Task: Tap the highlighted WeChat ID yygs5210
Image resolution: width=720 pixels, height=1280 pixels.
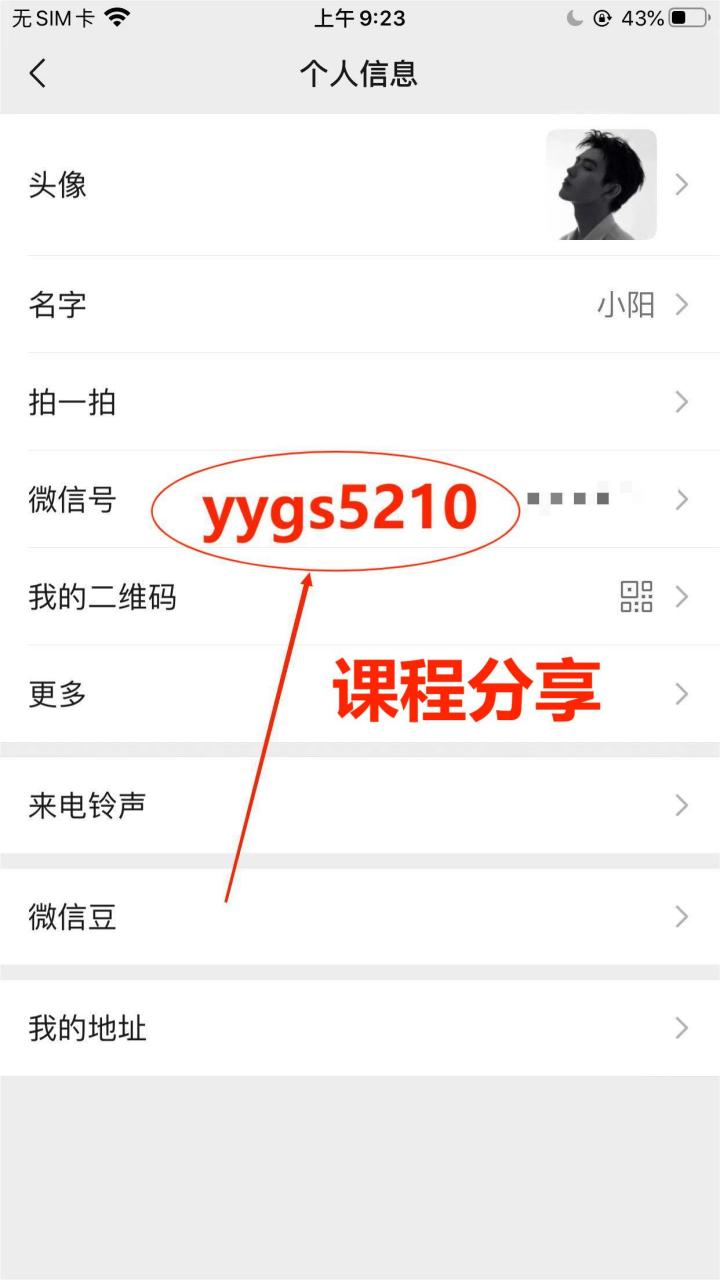Action: [x=340, y=506]
